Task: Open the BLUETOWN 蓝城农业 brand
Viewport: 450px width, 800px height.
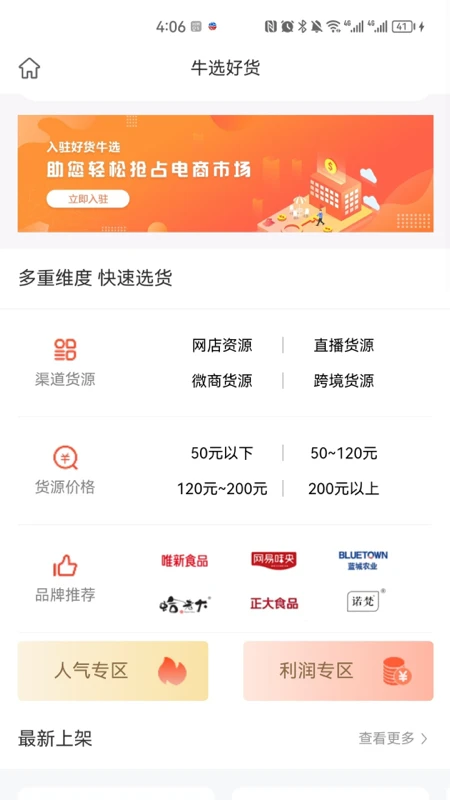Action: tap(363, 560)
